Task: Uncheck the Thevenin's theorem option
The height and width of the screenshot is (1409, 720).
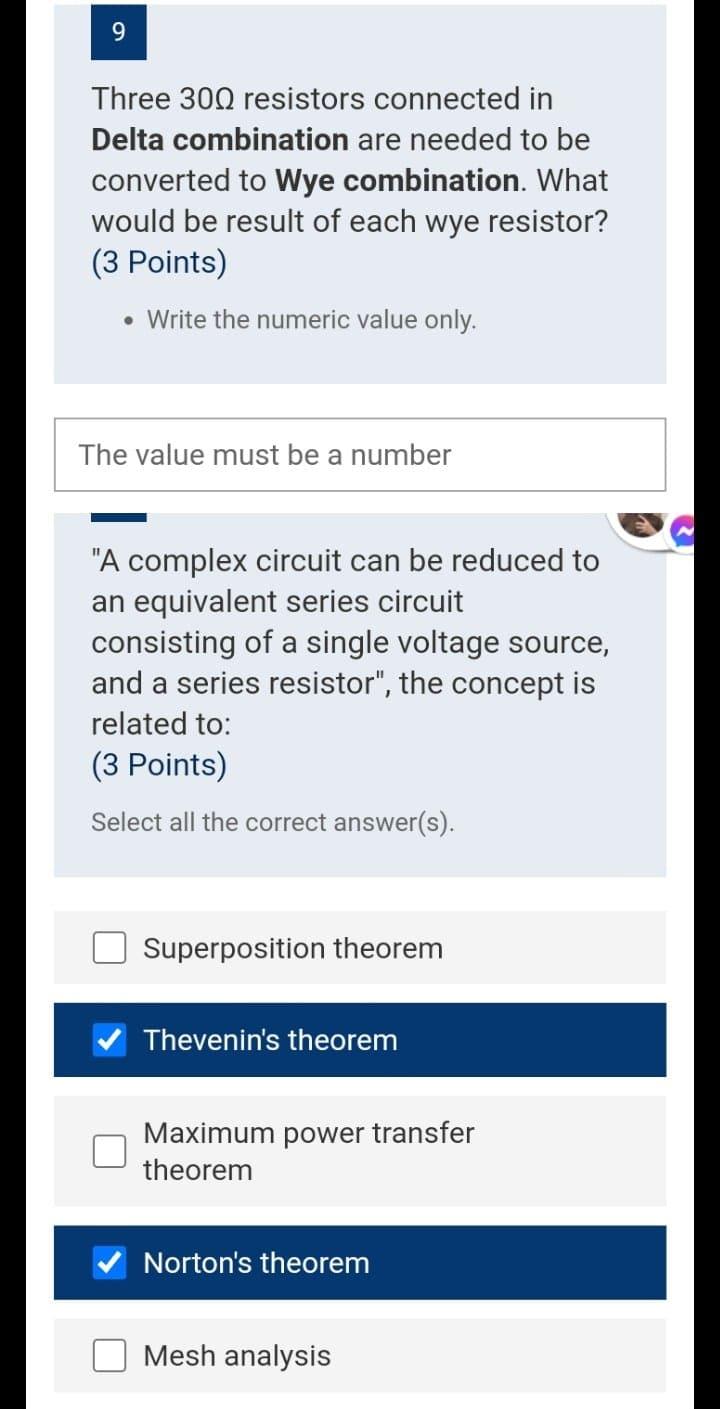Action: (109, 1040)
